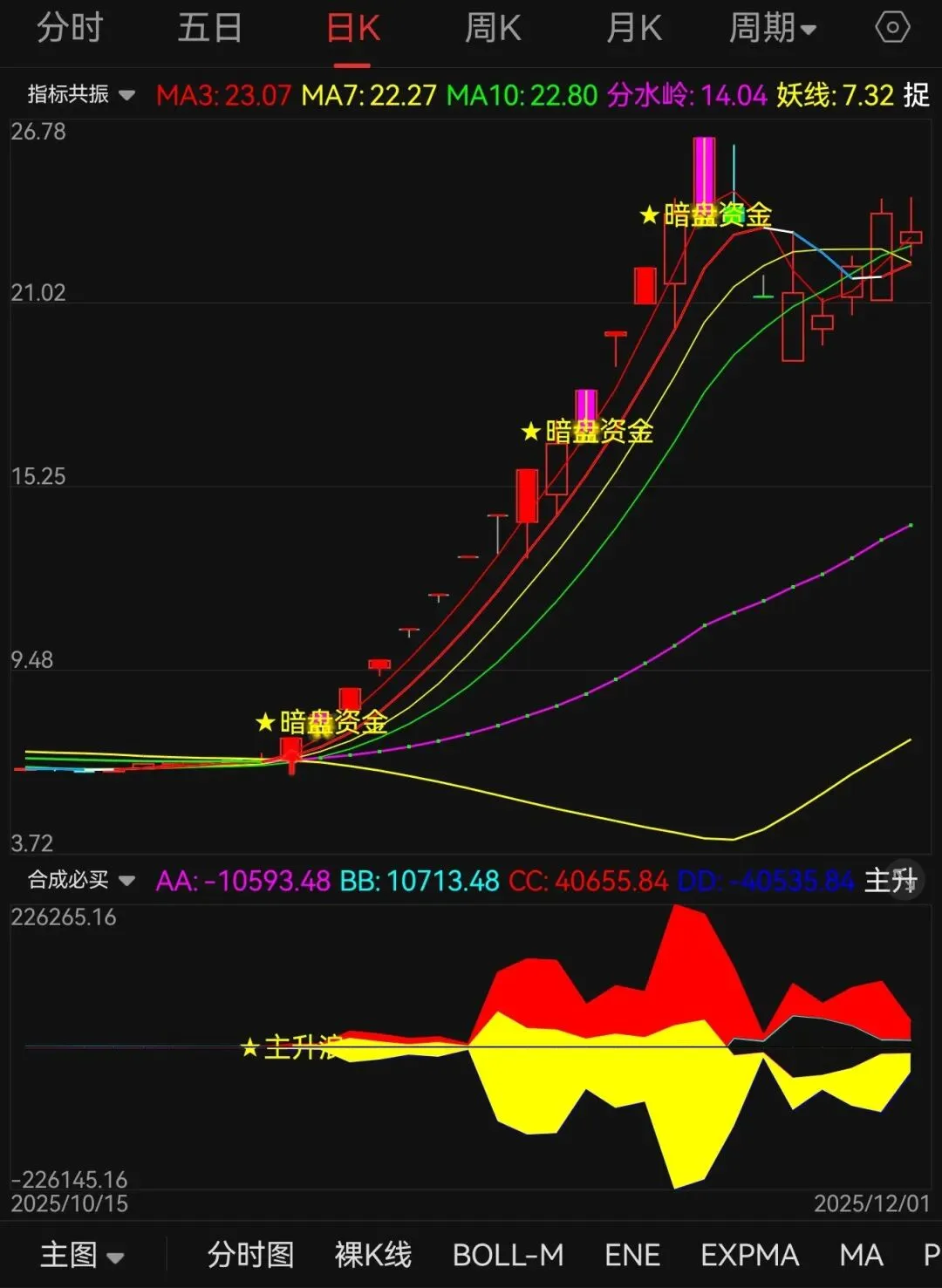Switch to EXPMA indicator
Screen dimensions: 942x1288
(750, 1255)
